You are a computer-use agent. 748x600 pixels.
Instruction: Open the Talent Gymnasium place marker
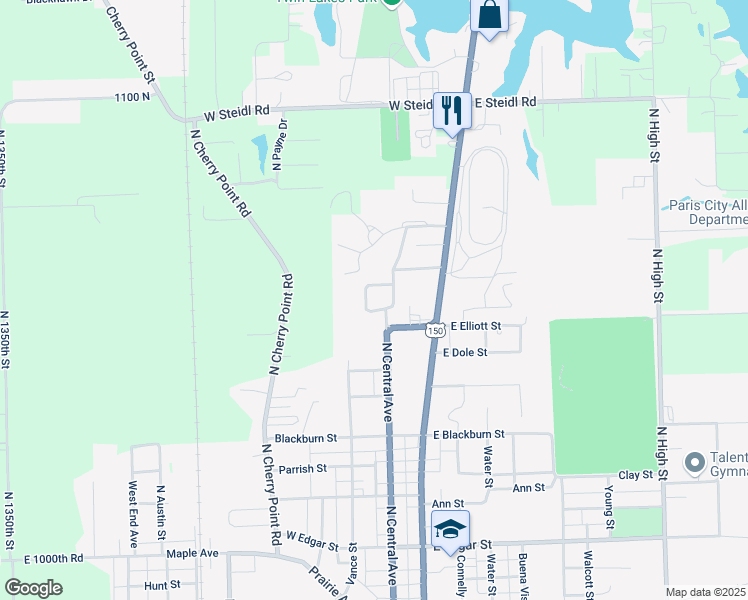point(694,463)
